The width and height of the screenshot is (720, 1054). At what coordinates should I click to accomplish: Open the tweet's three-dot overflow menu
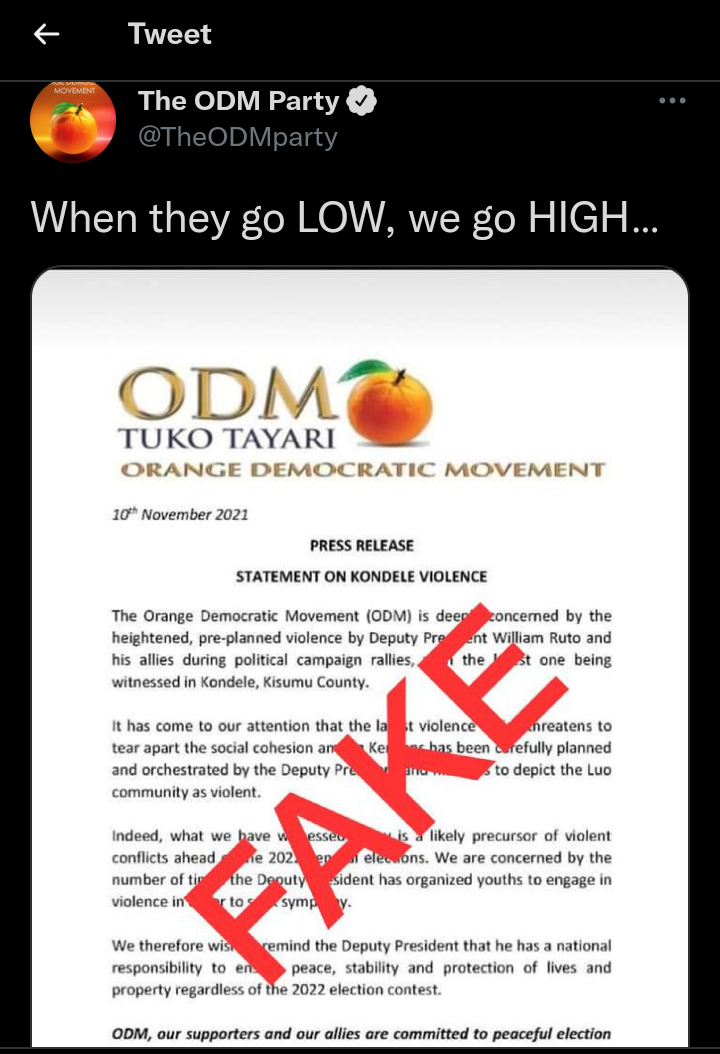672,102
